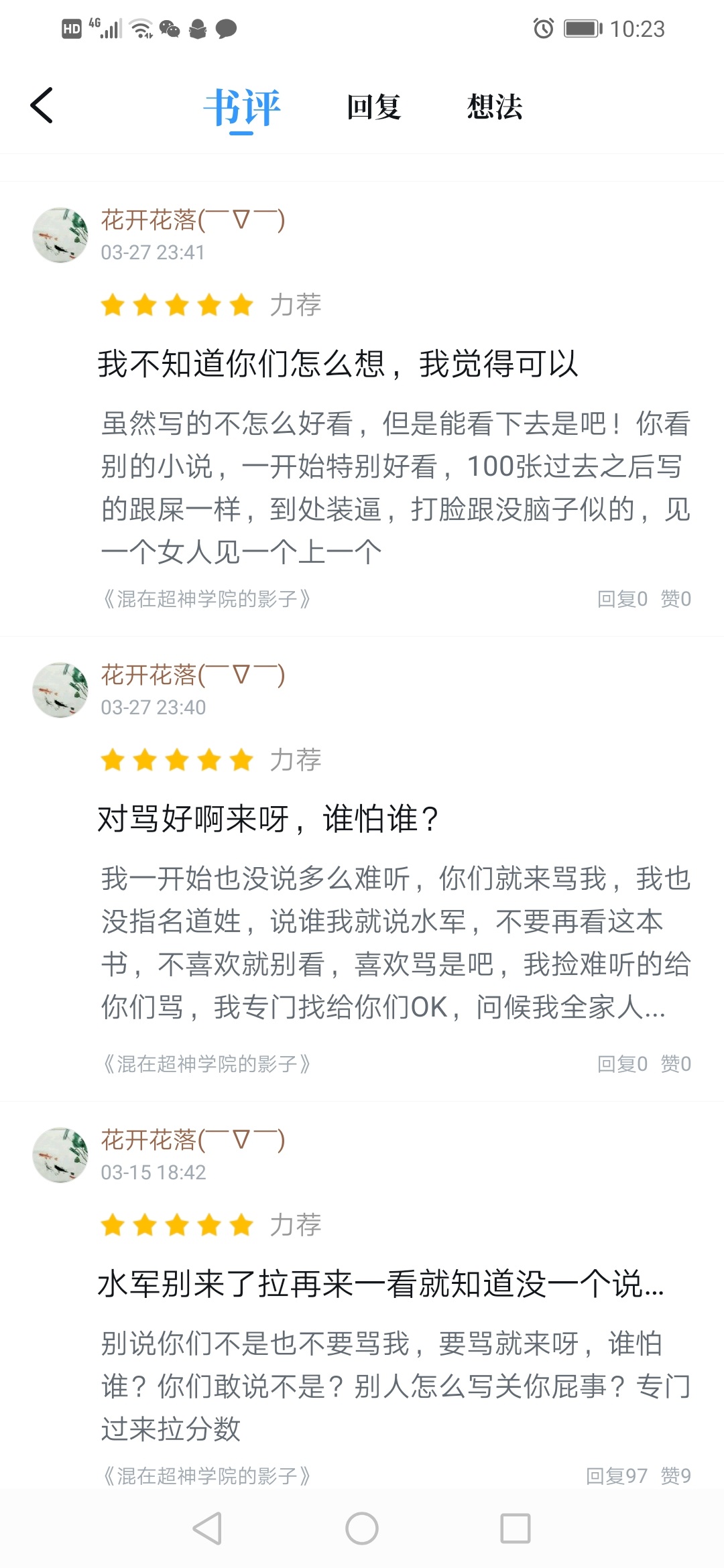Switch to the 想法 tab
The width and height of the screenshot is (724, 1568).
coord(495,107)
